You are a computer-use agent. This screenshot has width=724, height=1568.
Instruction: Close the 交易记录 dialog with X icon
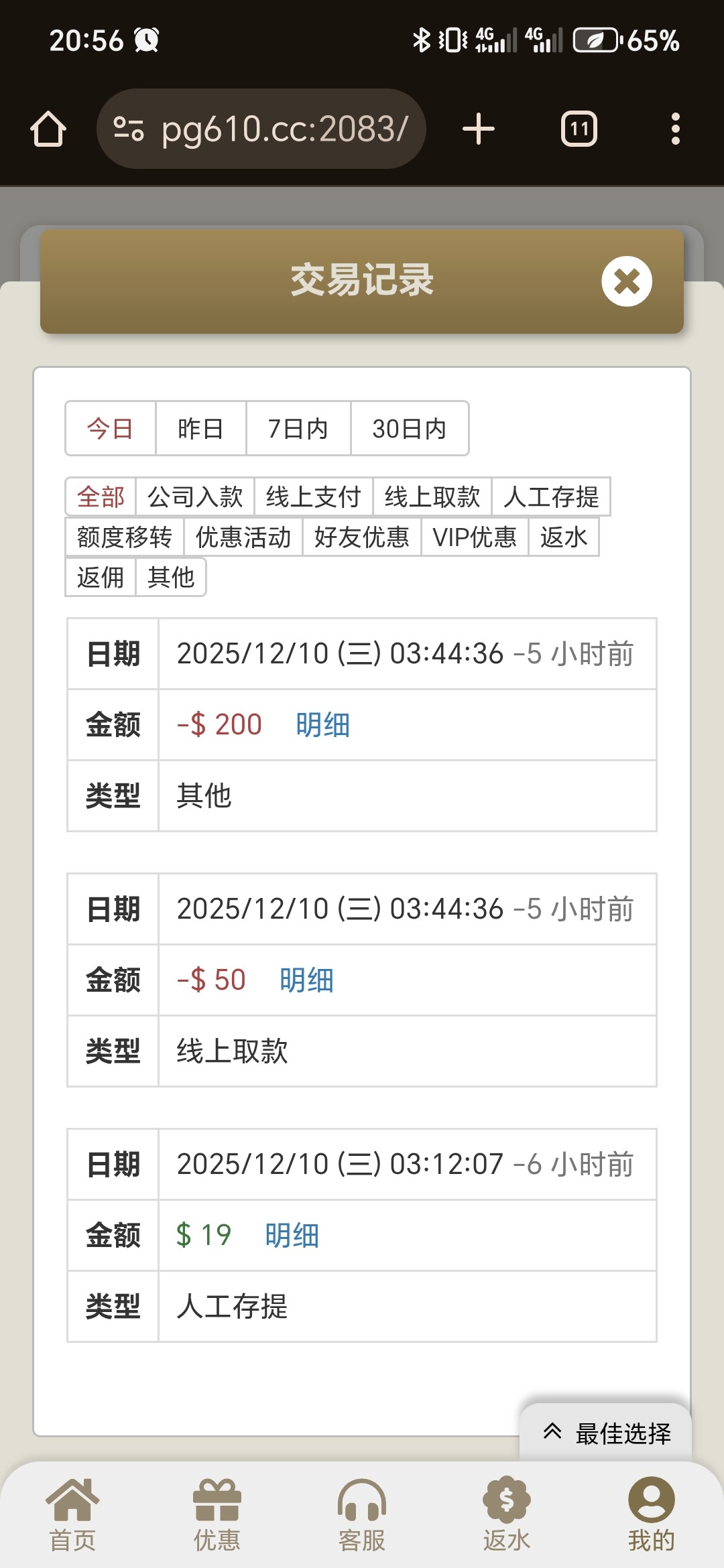[627, 281]
